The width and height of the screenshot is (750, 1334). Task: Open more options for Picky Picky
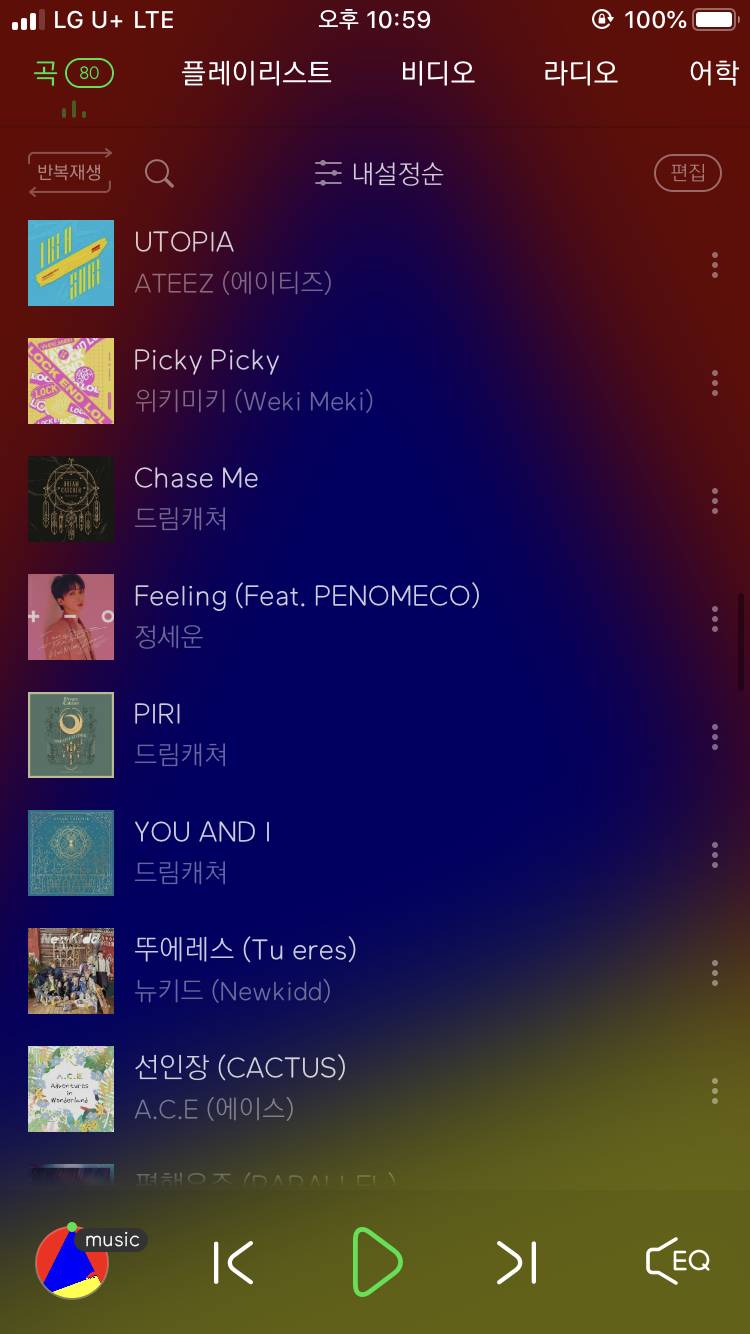[x=714, y=382]
